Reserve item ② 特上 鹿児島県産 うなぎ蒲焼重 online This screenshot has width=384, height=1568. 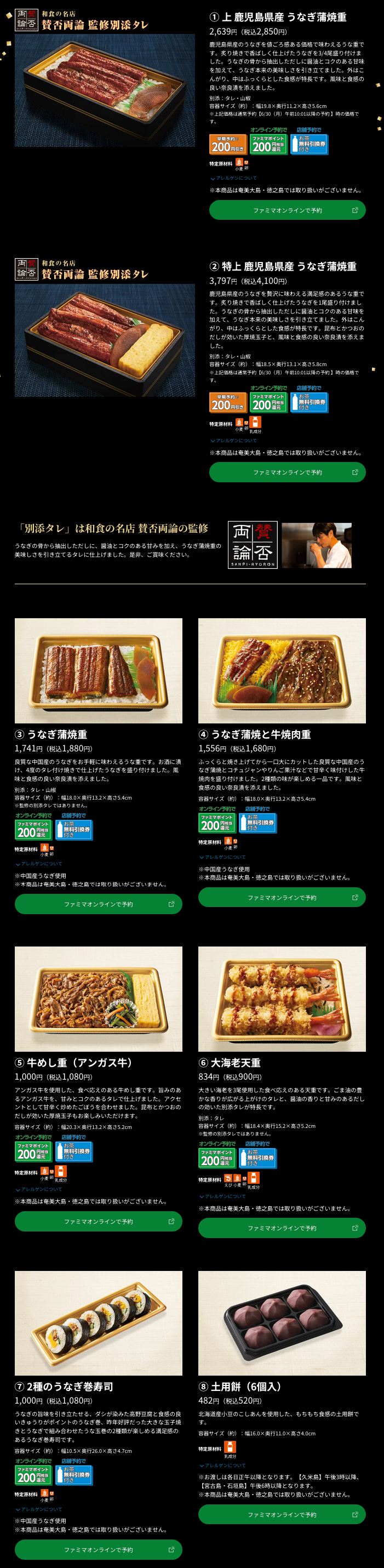coord(287,472)
